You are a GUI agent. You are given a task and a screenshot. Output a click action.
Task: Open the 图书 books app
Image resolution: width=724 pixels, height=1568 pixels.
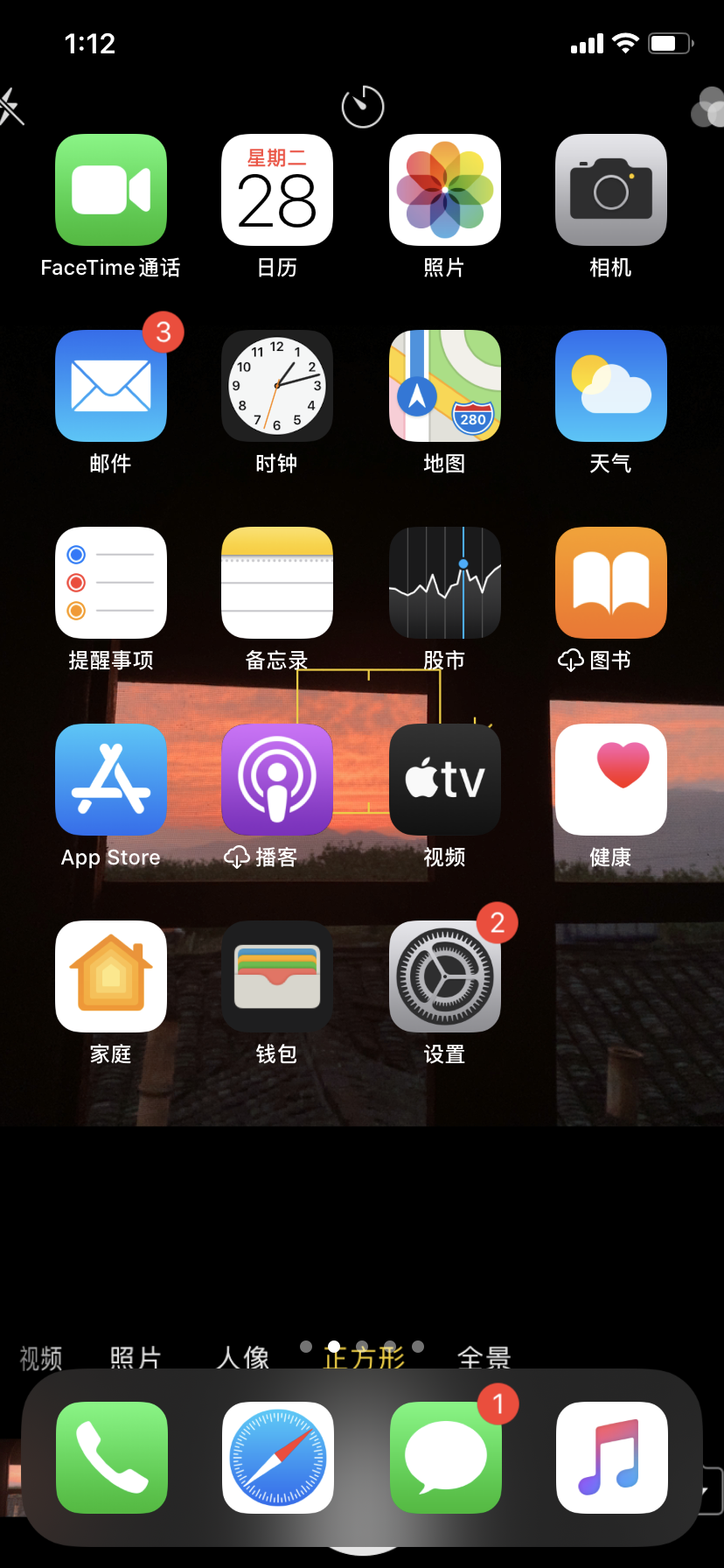point(611,583)
